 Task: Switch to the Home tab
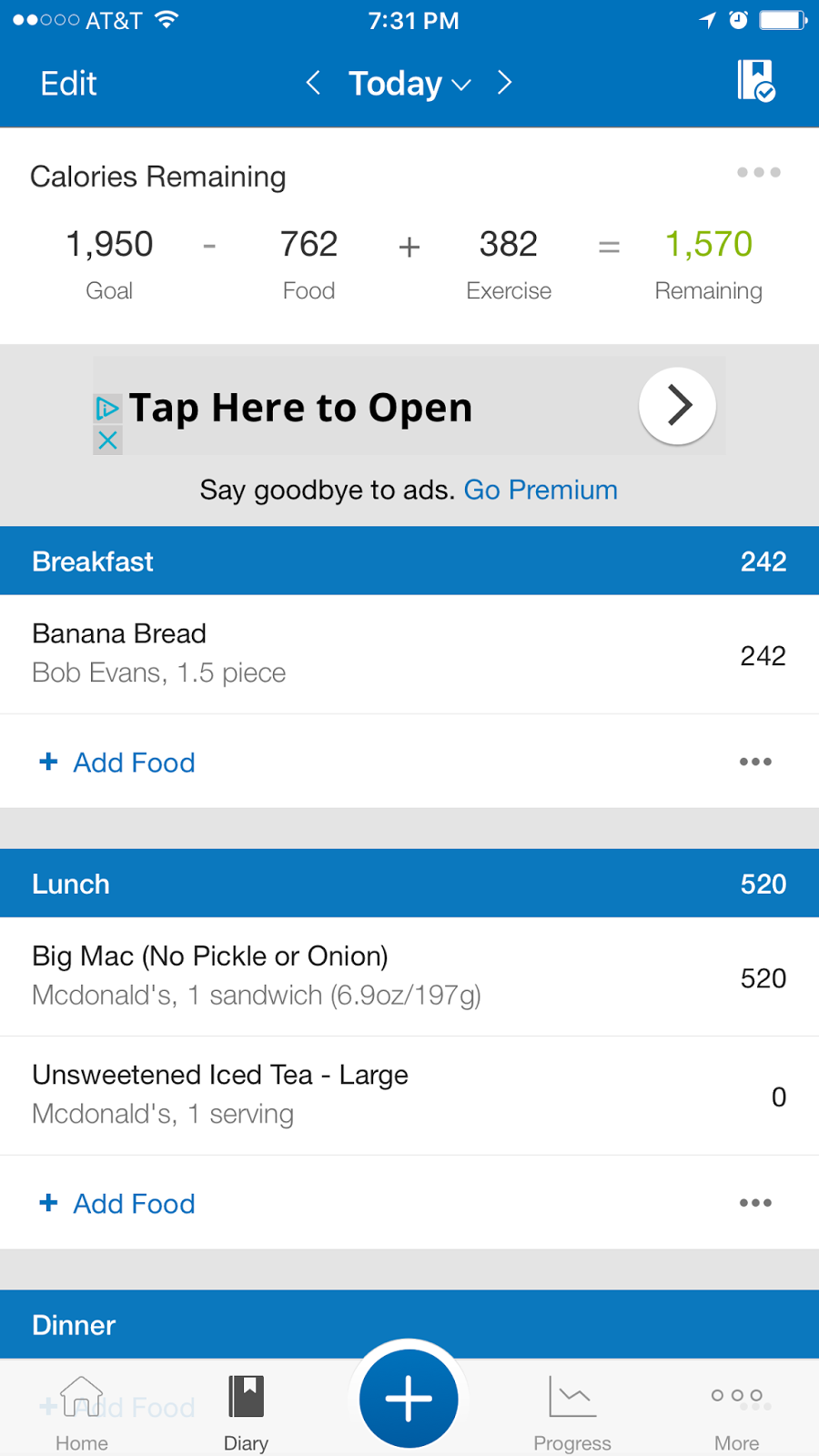click(82, 1413)
